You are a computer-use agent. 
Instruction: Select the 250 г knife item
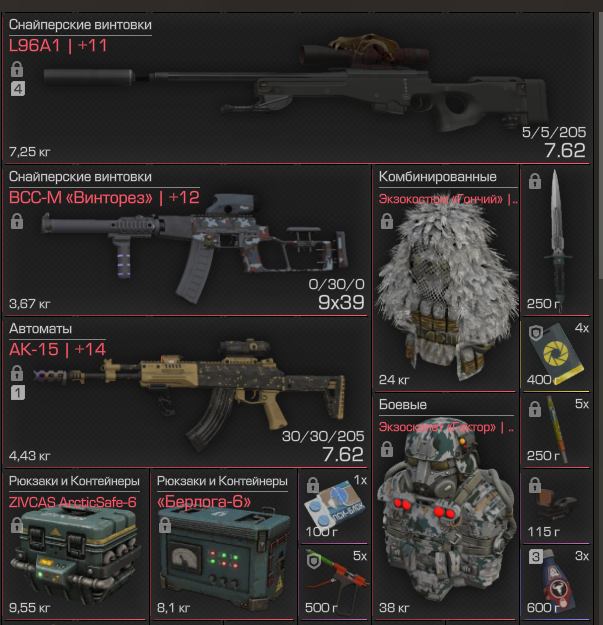(558, 242)
